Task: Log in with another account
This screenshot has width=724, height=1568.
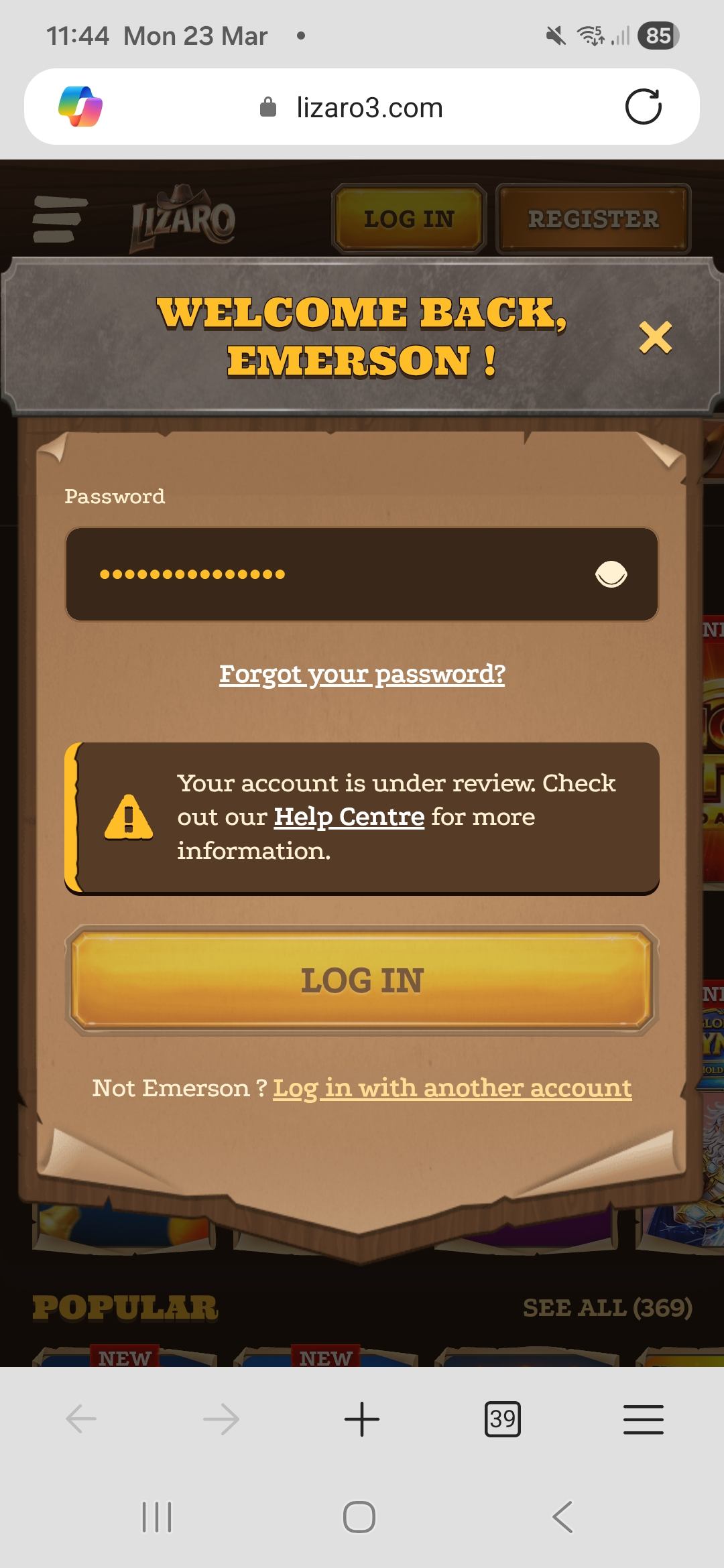Action: [452, 1088]
